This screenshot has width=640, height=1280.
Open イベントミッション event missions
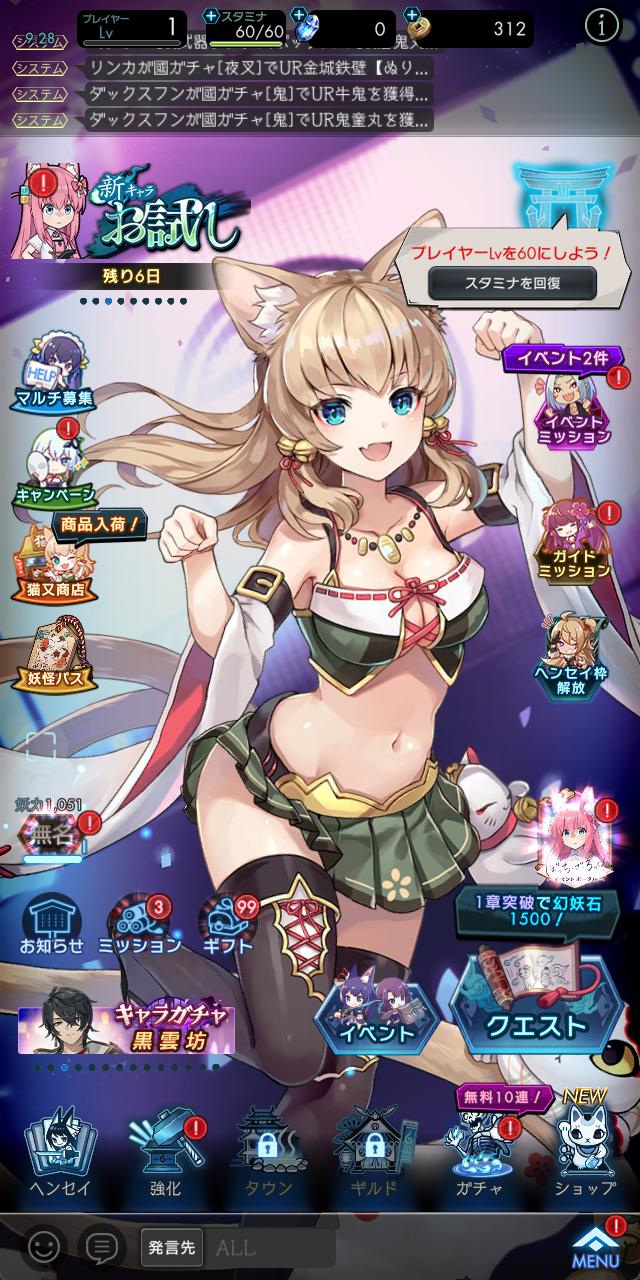coord(574,410)
